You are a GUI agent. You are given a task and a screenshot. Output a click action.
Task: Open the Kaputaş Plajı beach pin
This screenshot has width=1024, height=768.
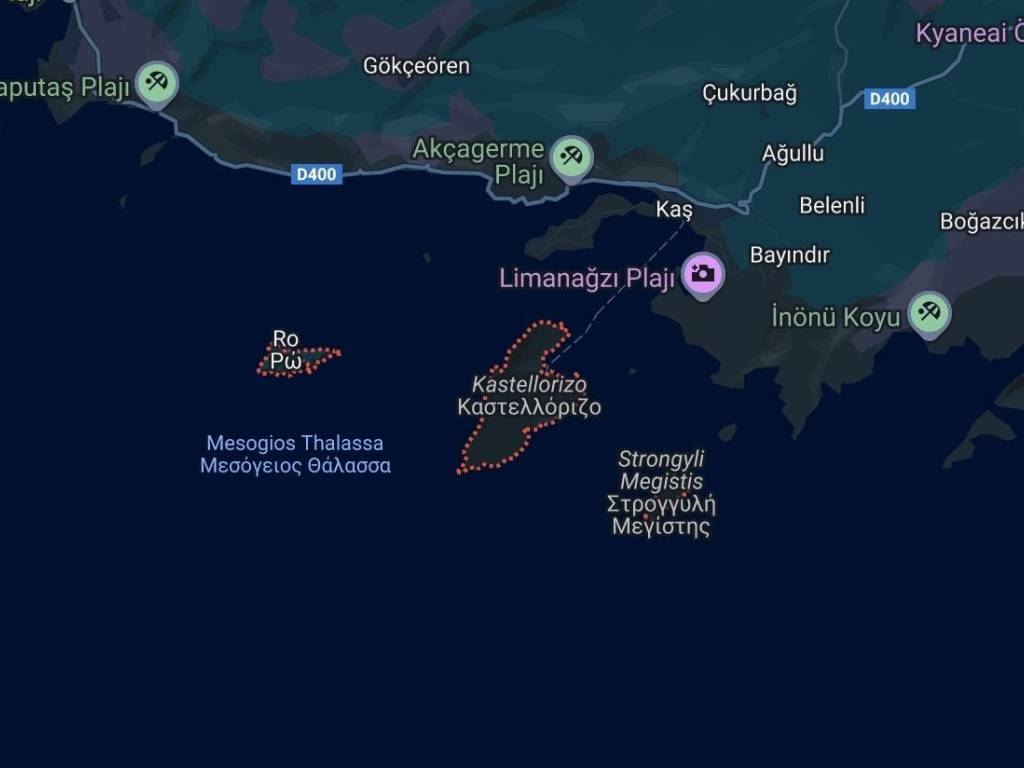(x=155, y=84)
